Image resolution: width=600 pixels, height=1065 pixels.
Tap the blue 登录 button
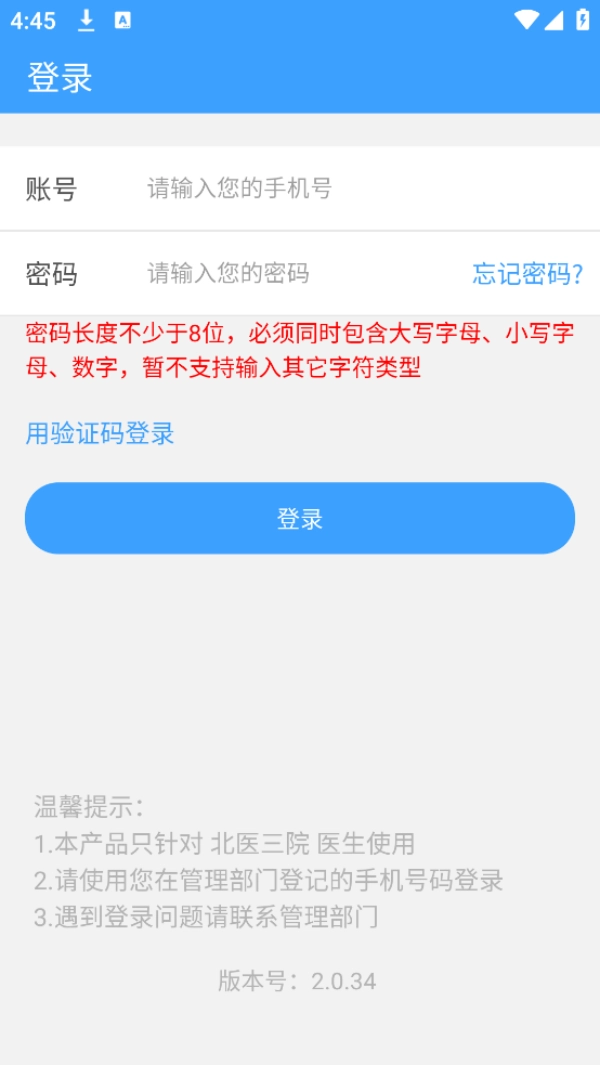(x=300, y=518)
